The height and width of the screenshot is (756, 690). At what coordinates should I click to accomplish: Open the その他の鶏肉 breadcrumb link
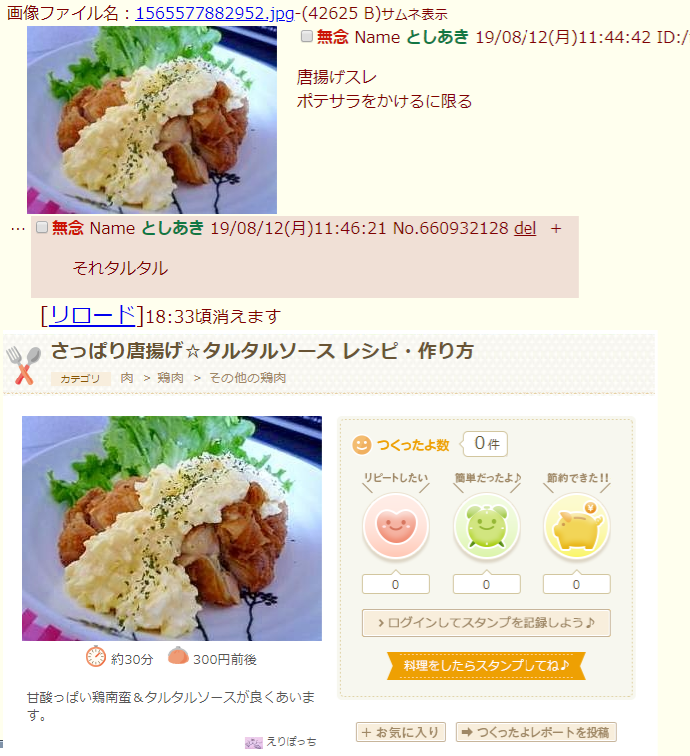point(247,378)
